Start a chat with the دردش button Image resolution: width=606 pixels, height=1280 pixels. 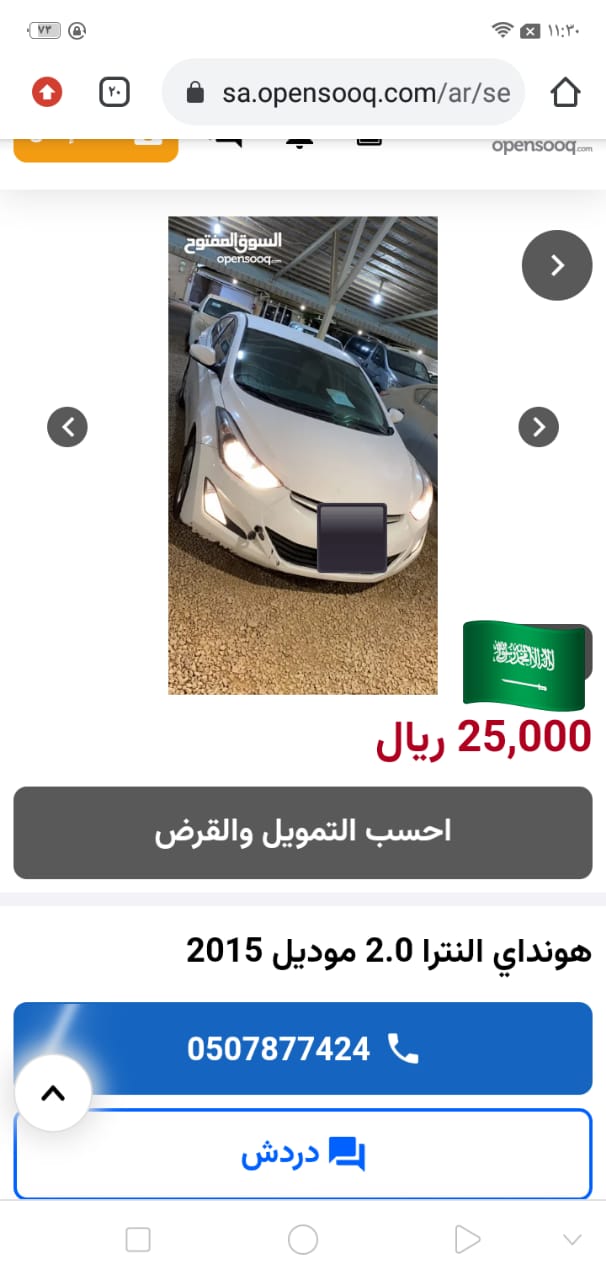pos(303,1153)
